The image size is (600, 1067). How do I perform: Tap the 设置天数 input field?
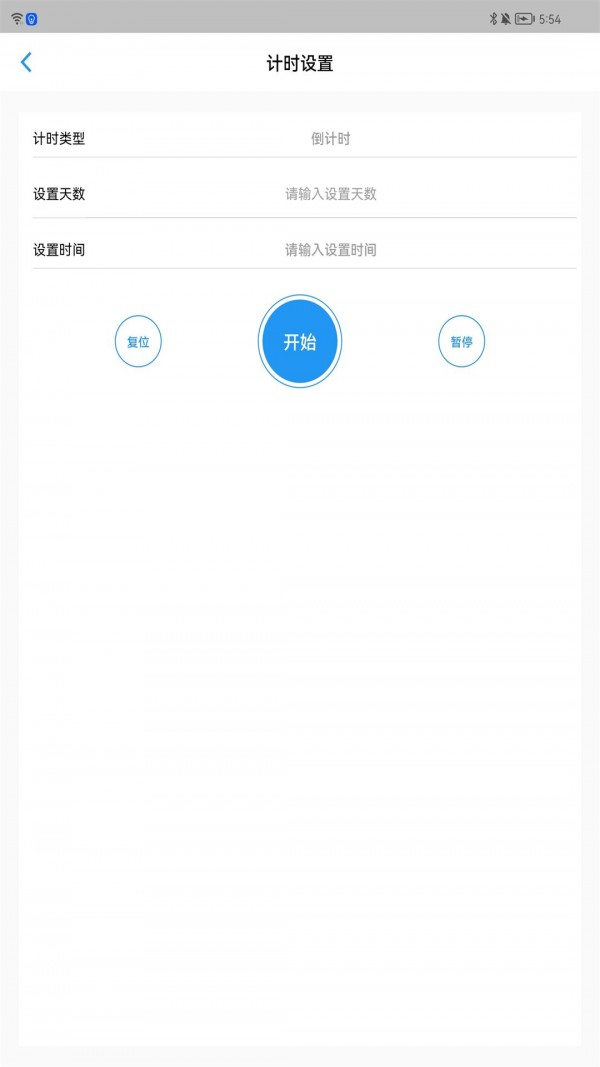(x=330, y=194)
